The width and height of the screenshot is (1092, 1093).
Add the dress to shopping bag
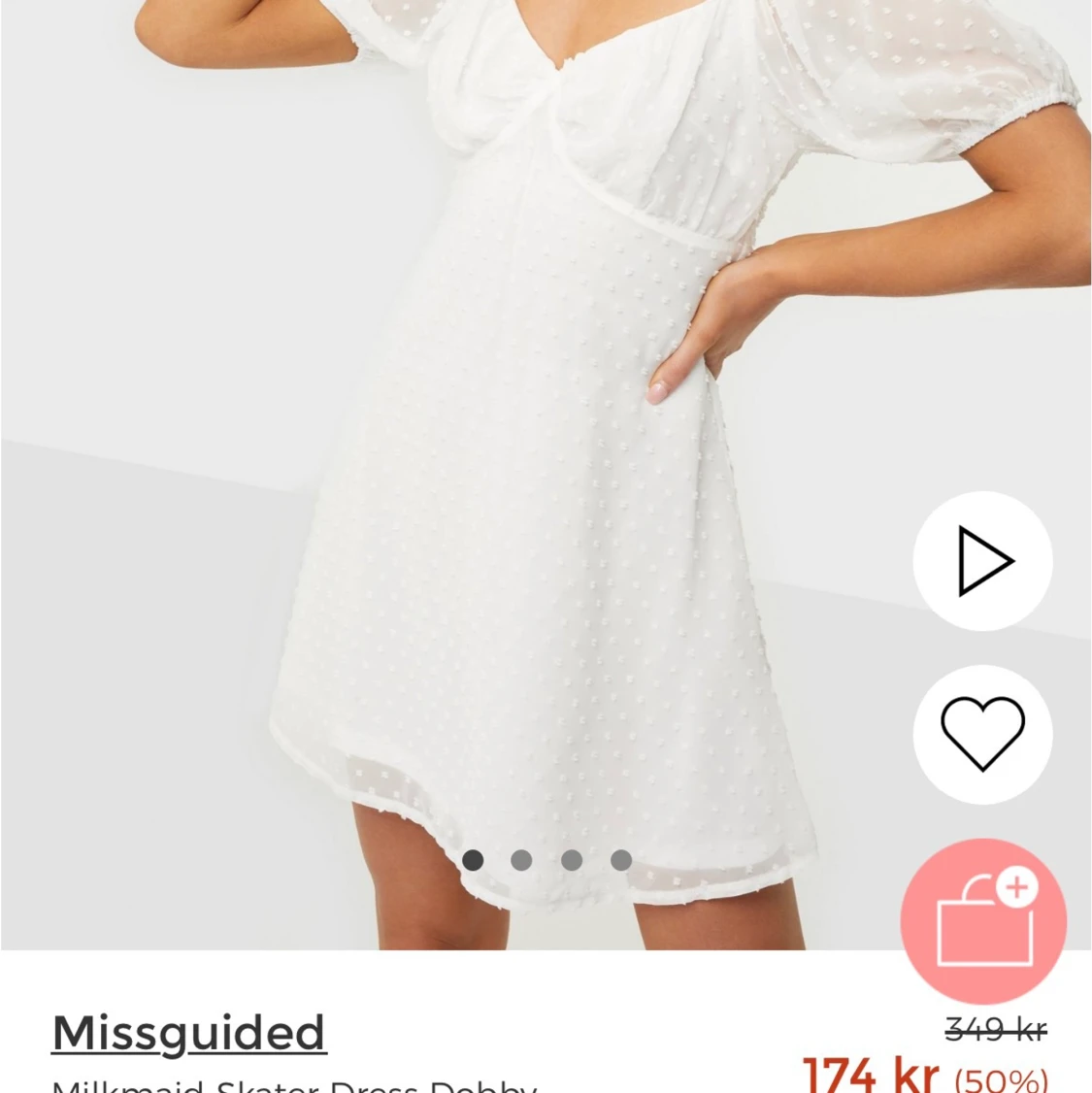(982, 921)
